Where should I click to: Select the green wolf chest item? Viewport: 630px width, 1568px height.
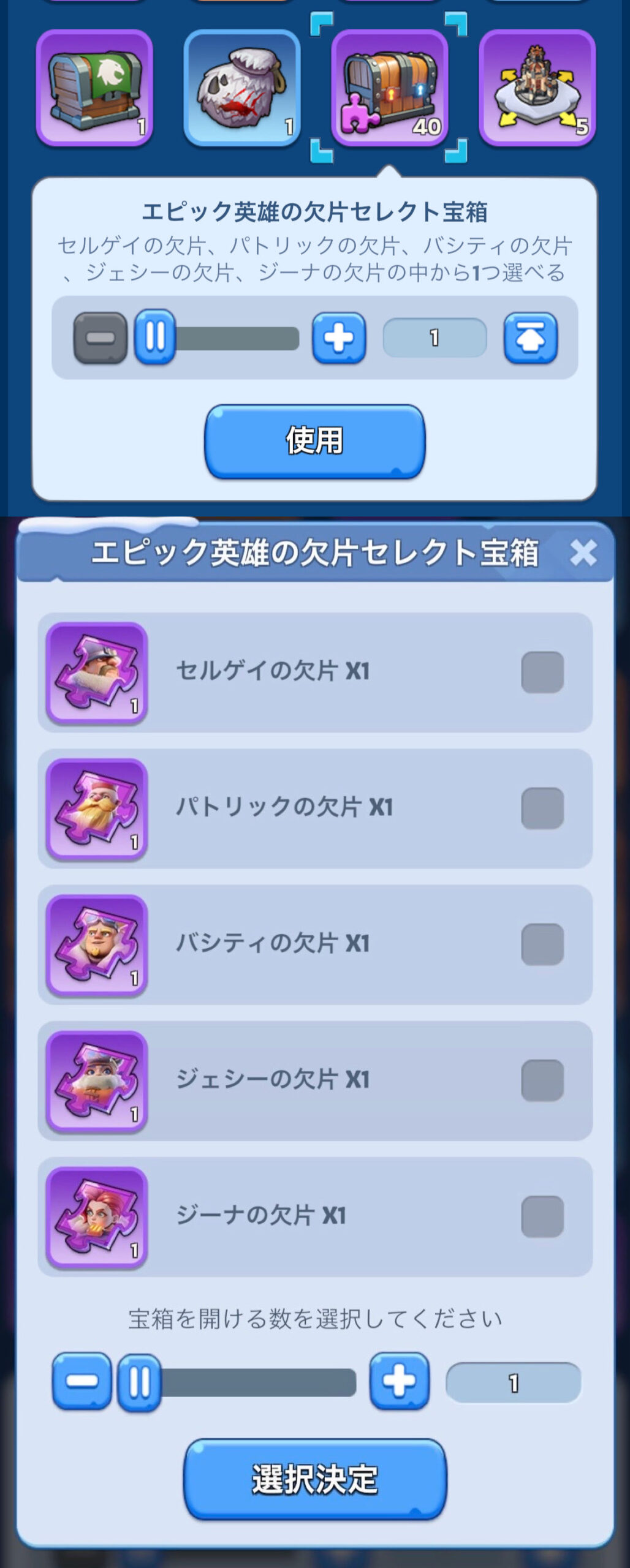pos(94,88)
